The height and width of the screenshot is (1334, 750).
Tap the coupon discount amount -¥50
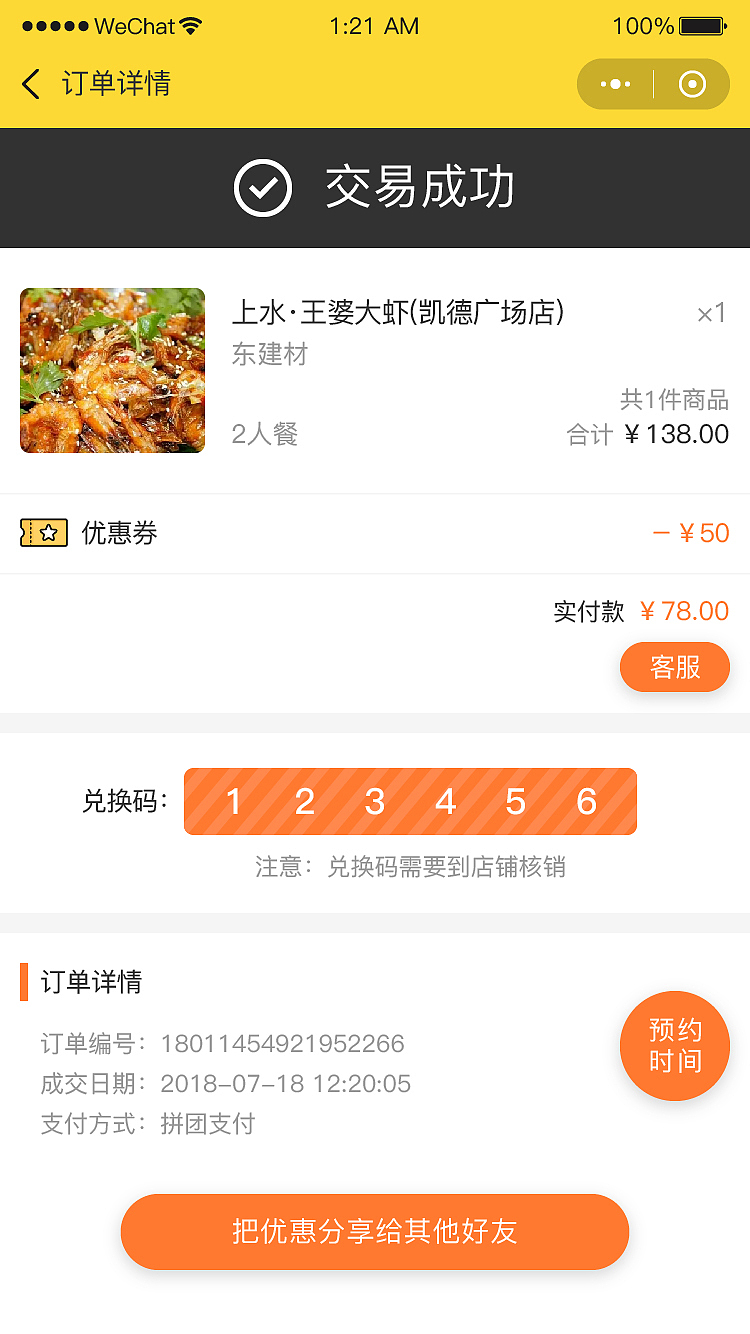coord(688,532)
